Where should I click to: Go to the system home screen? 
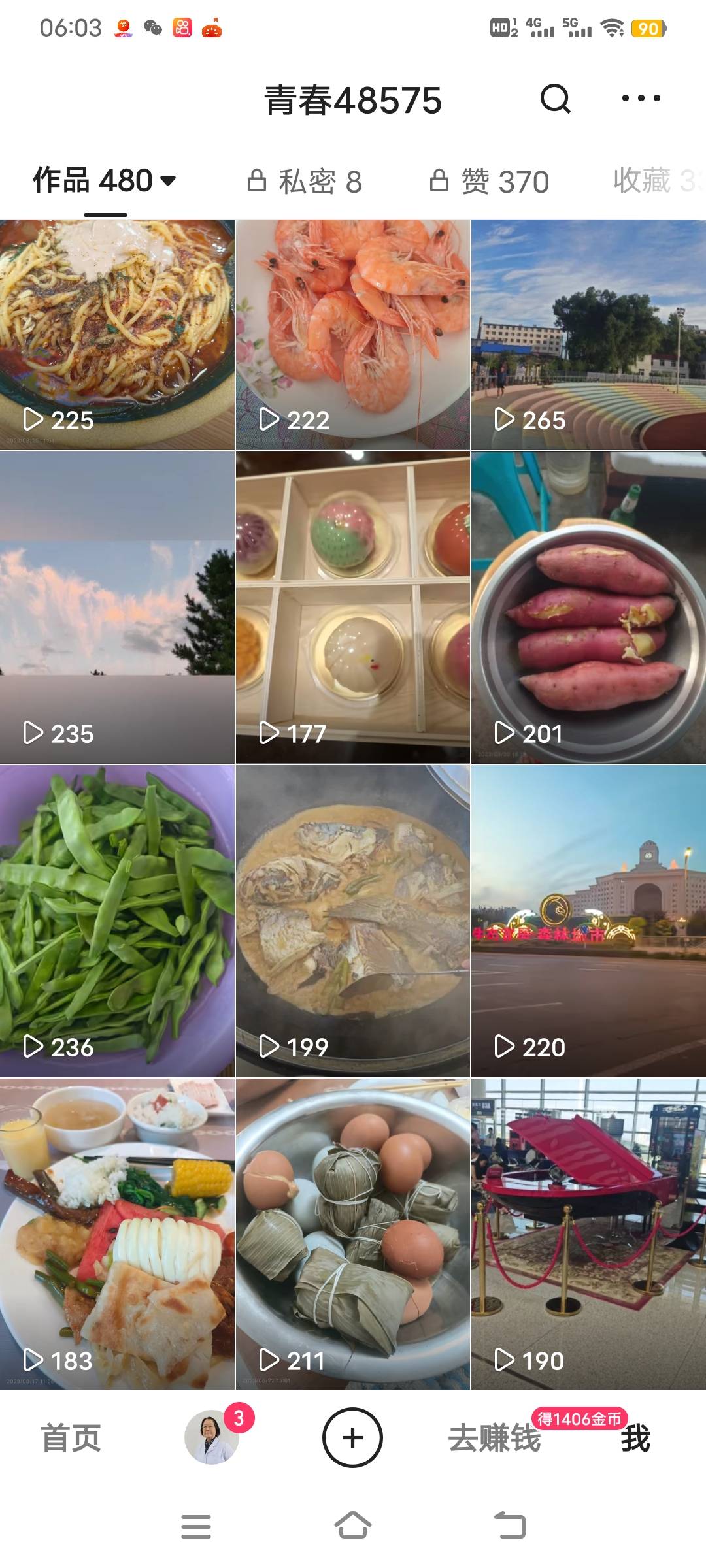tap(353, 1526)
